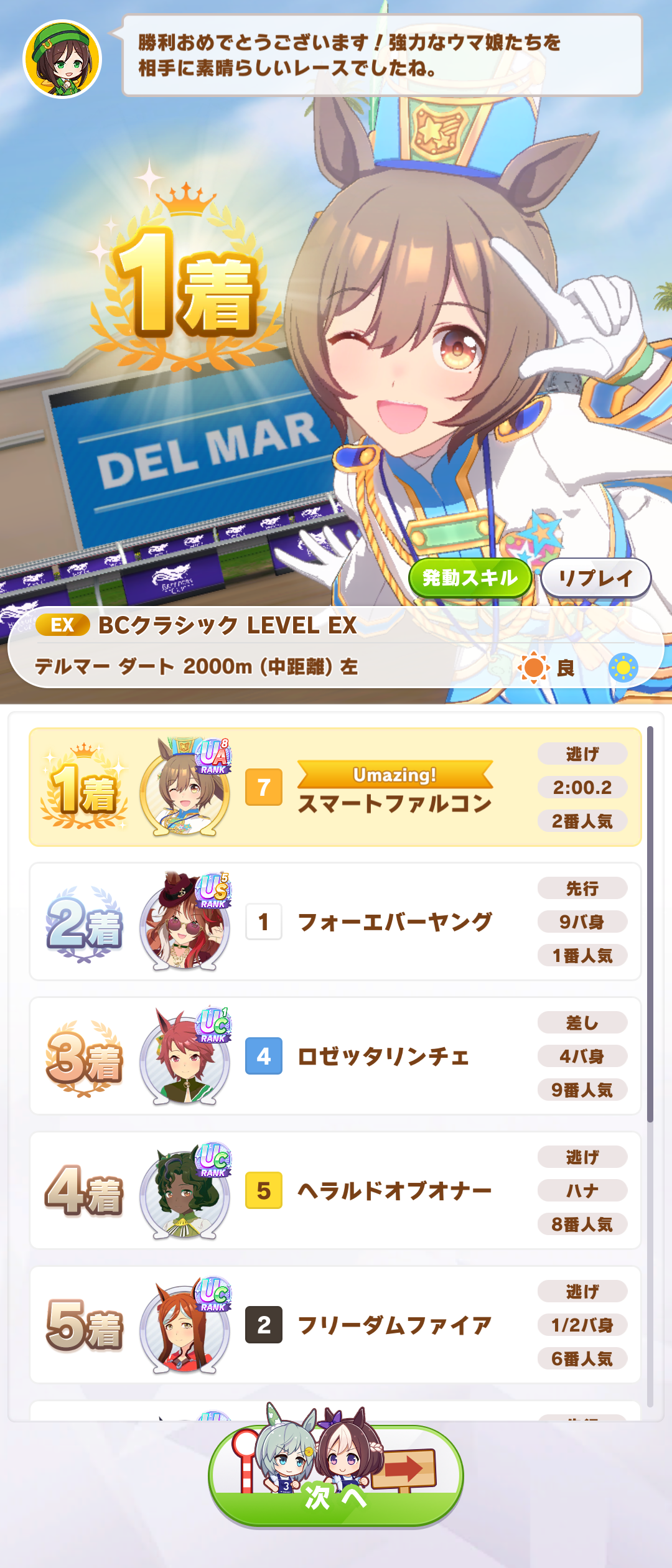
Task: Tap the フリーダムファイア result row
Action: click(x=335, y=1325)
